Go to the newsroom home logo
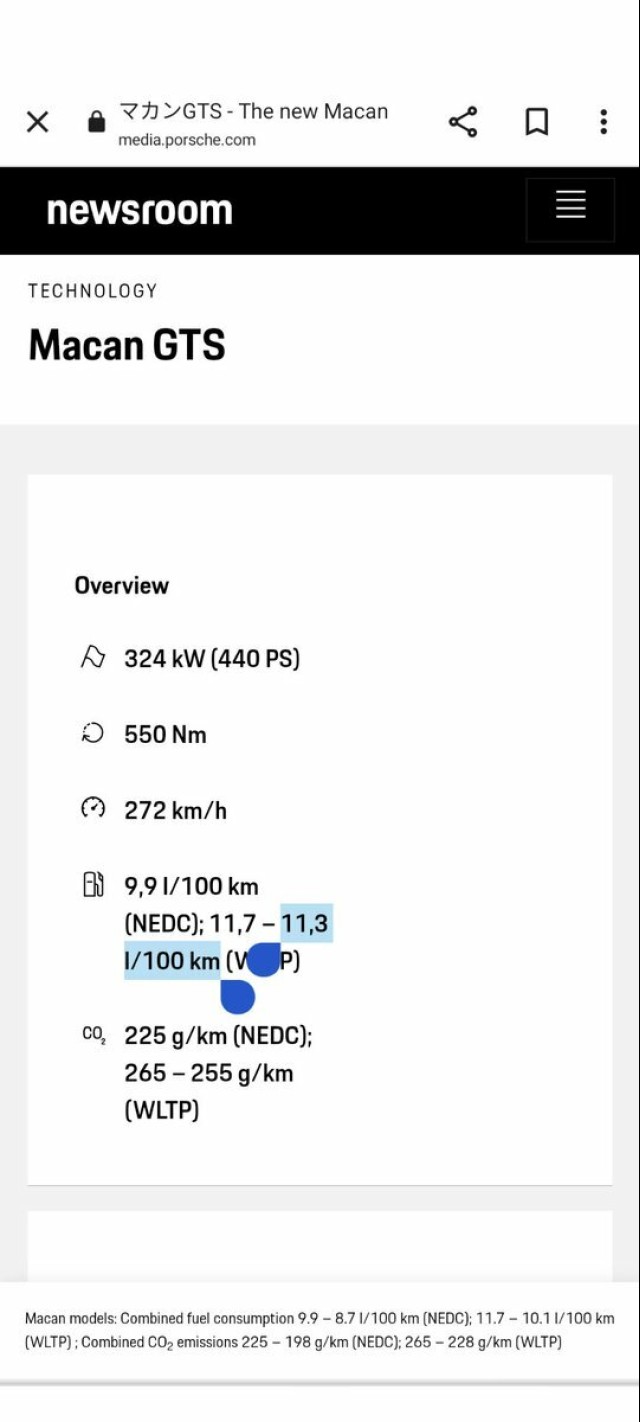Screen dimensions: 640x1422 click(x=139, y=211)
